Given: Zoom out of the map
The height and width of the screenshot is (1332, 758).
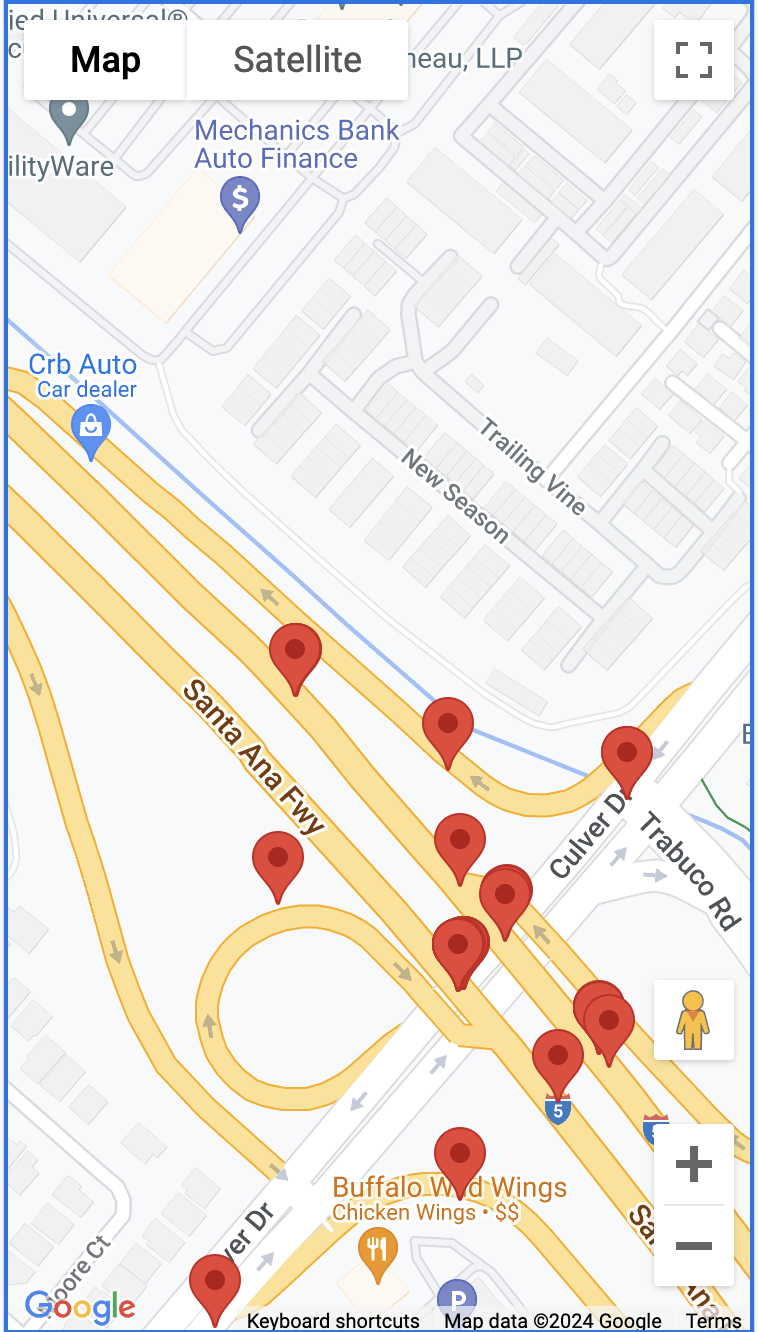Looking at the screenshot, I should pos(693,1245).
